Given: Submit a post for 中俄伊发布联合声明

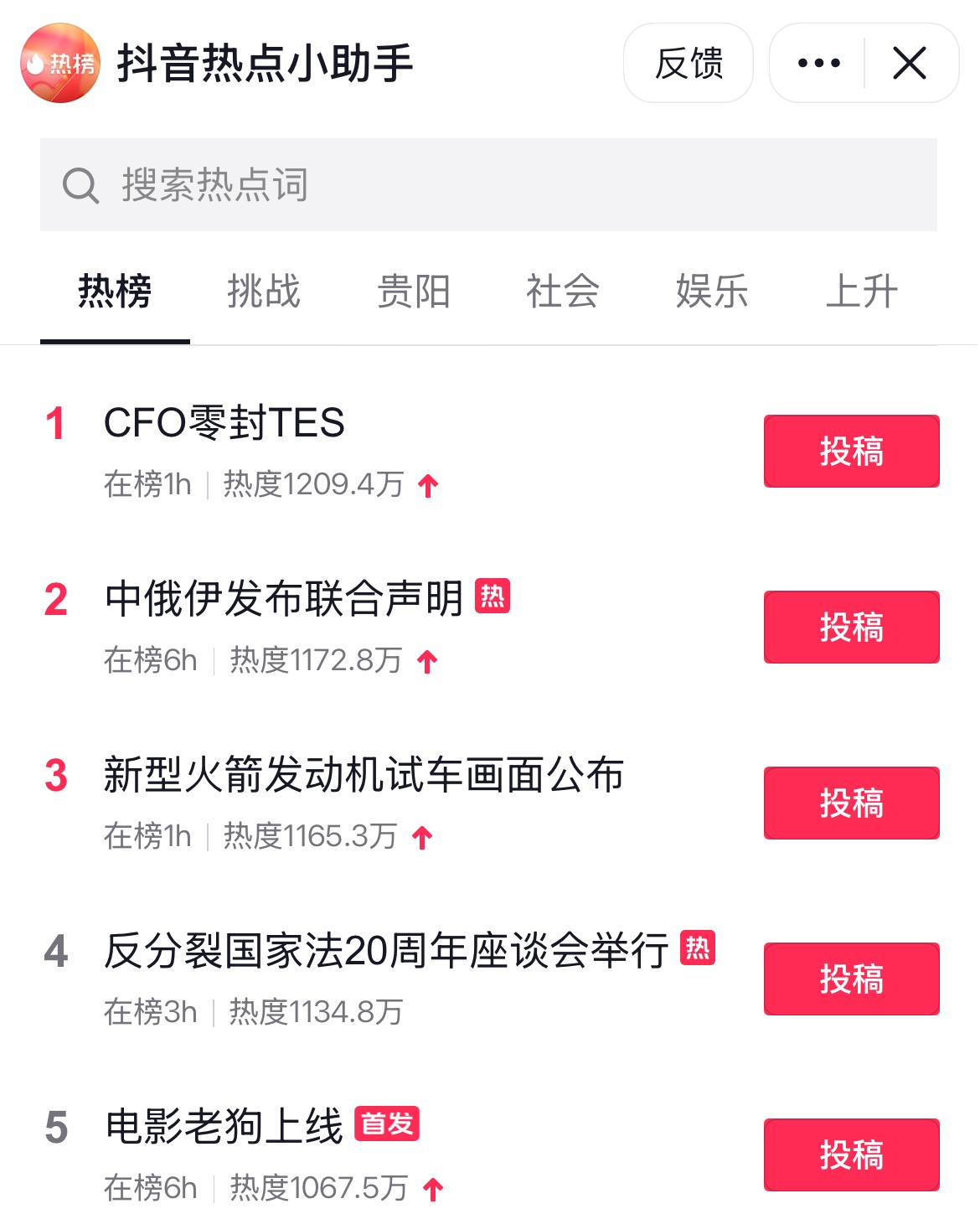Looking at the screenshot, I should [851, 628].
